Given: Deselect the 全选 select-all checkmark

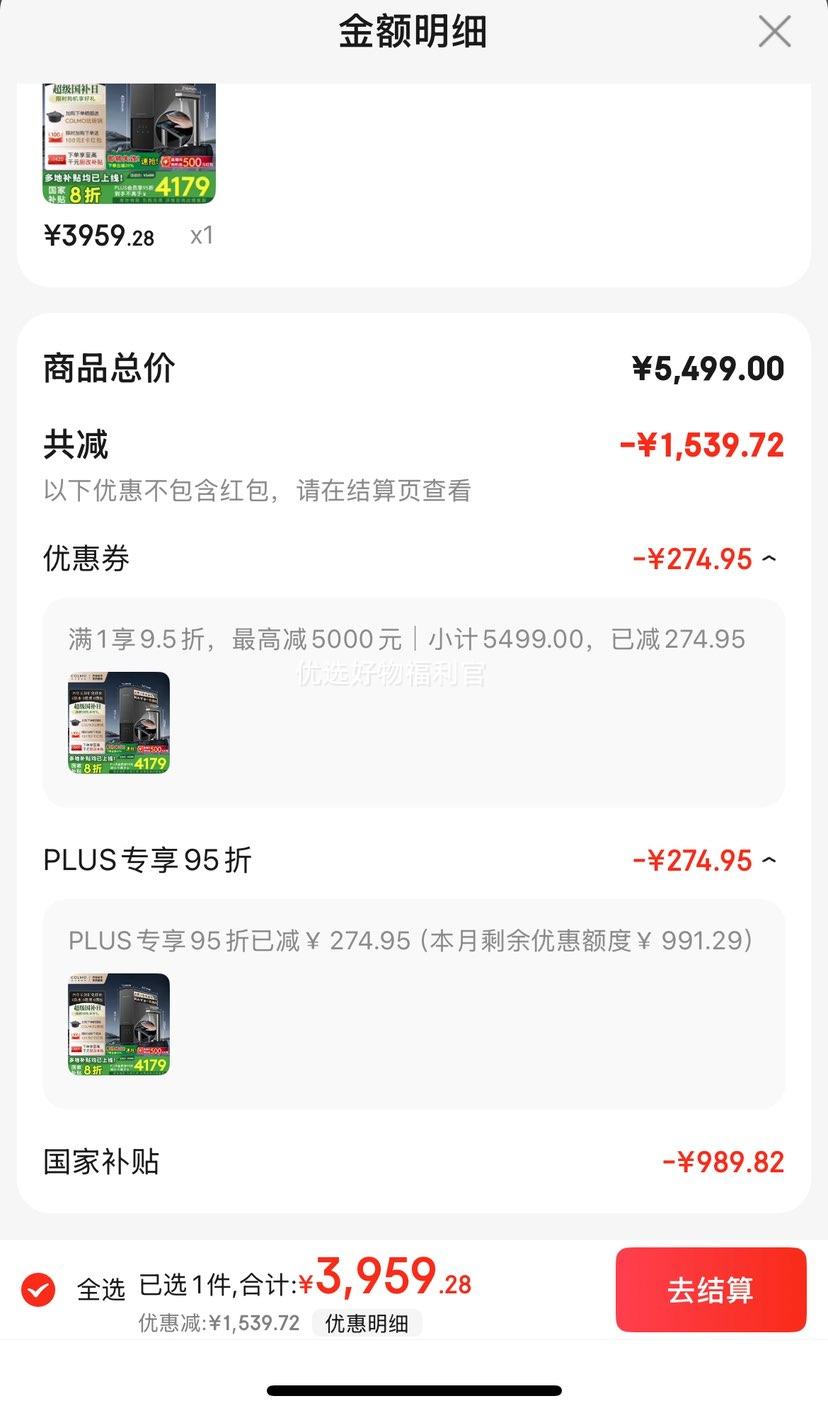Looking at the screenshot, I should coord(37,1290).
